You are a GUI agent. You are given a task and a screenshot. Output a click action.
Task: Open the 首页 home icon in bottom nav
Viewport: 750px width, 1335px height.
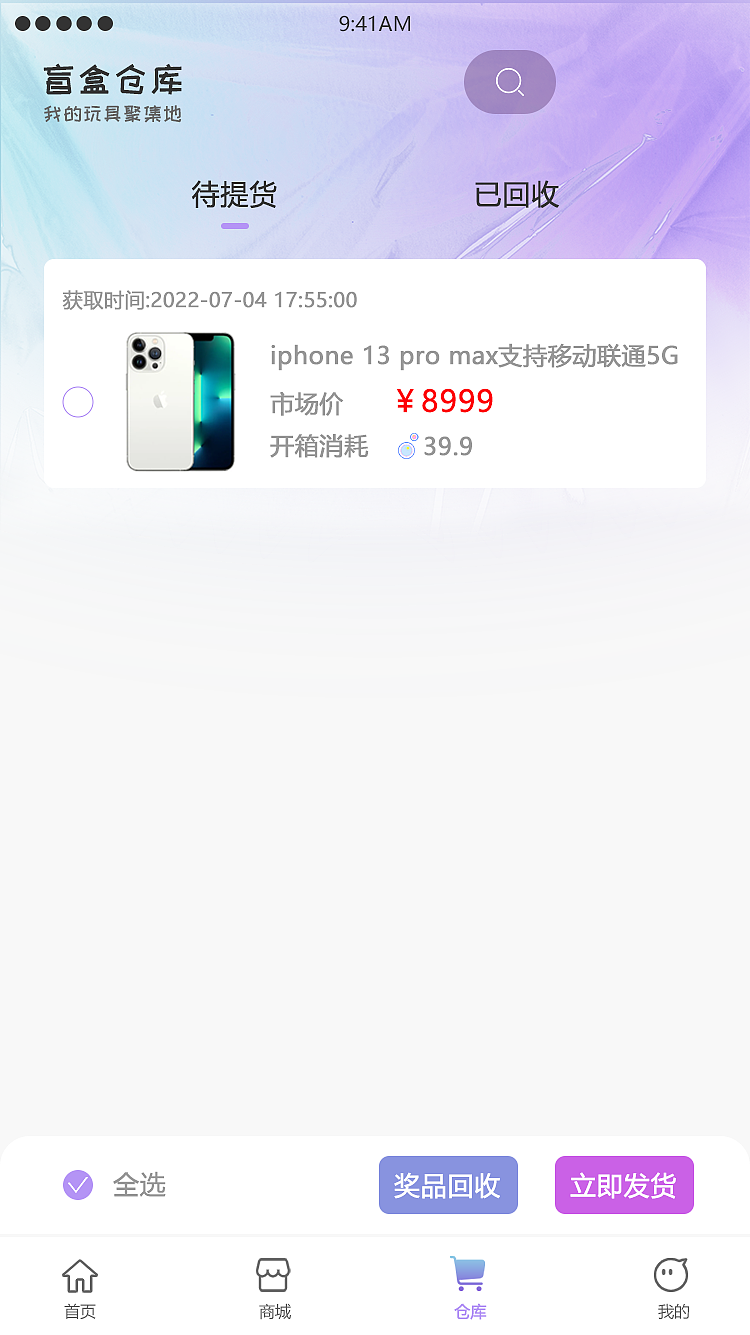pos(79,1275)
